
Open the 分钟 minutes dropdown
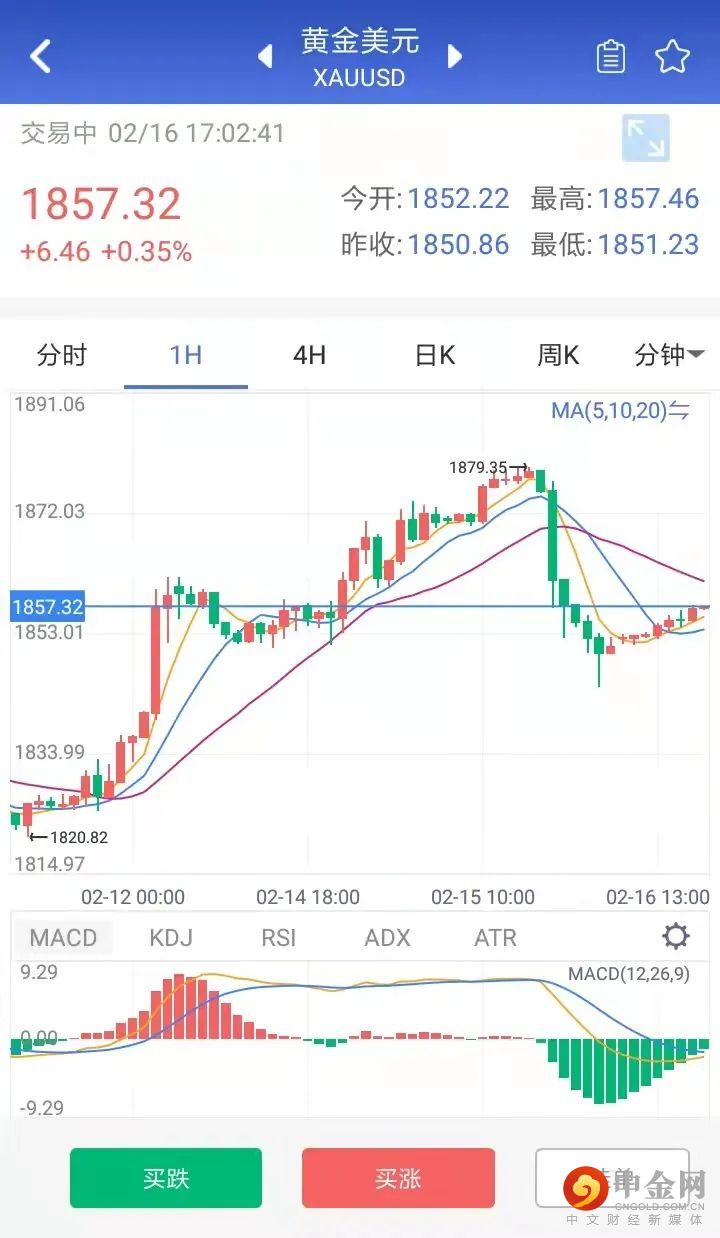(669, 355)
